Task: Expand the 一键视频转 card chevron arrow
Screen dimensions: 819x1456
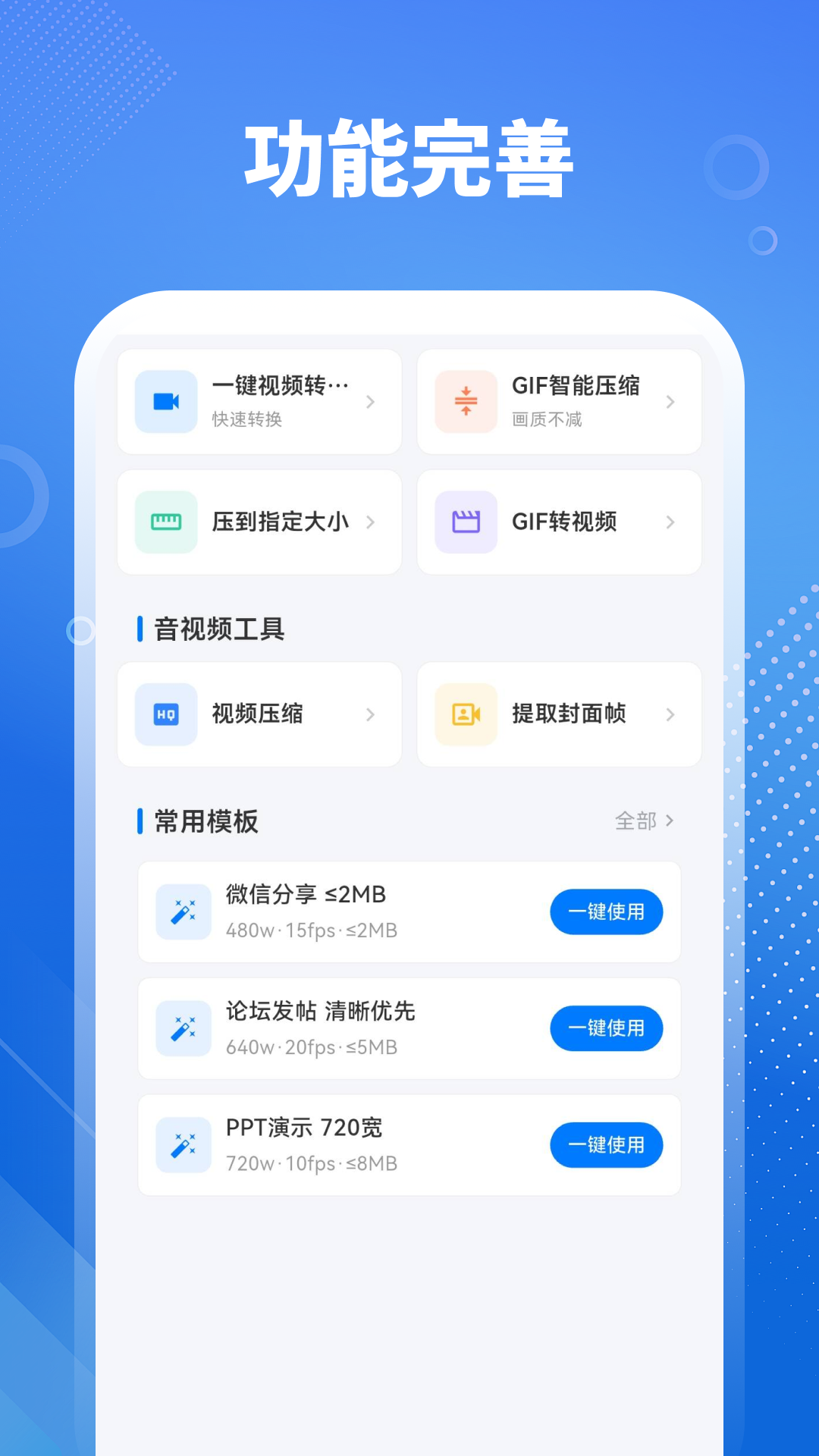Action: pos(371,402)
